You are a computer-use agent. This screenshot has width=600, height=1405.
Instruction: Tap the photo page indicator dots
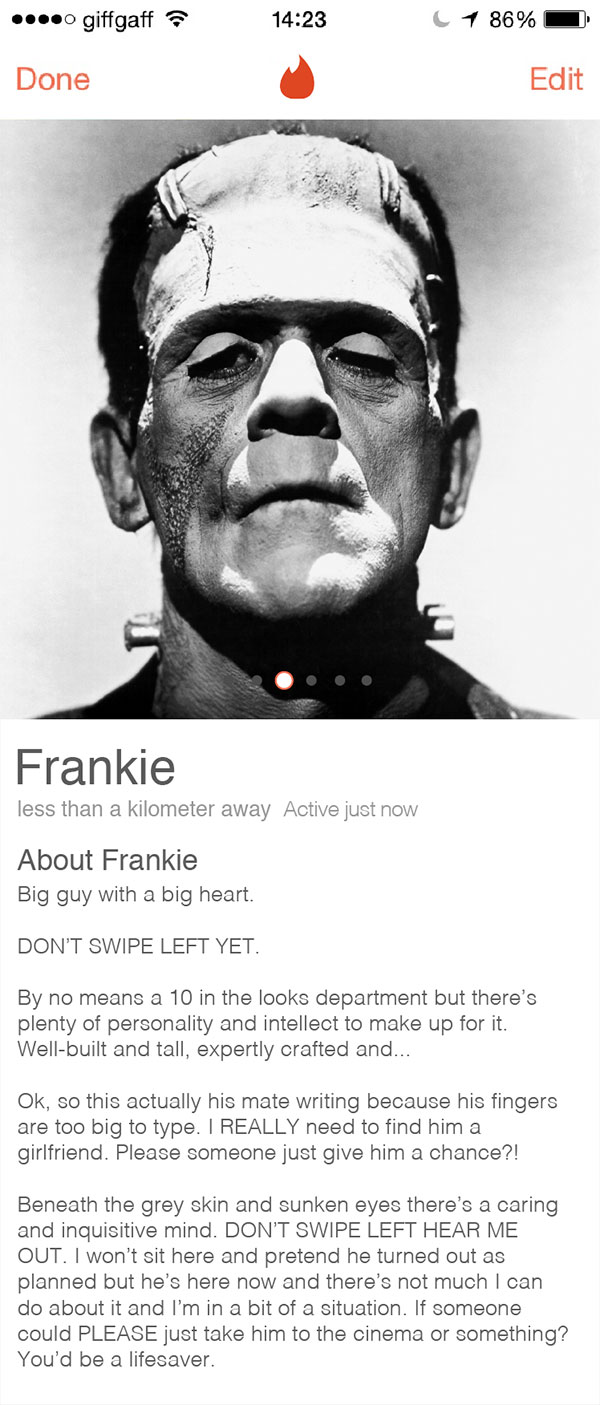[311, 680]
